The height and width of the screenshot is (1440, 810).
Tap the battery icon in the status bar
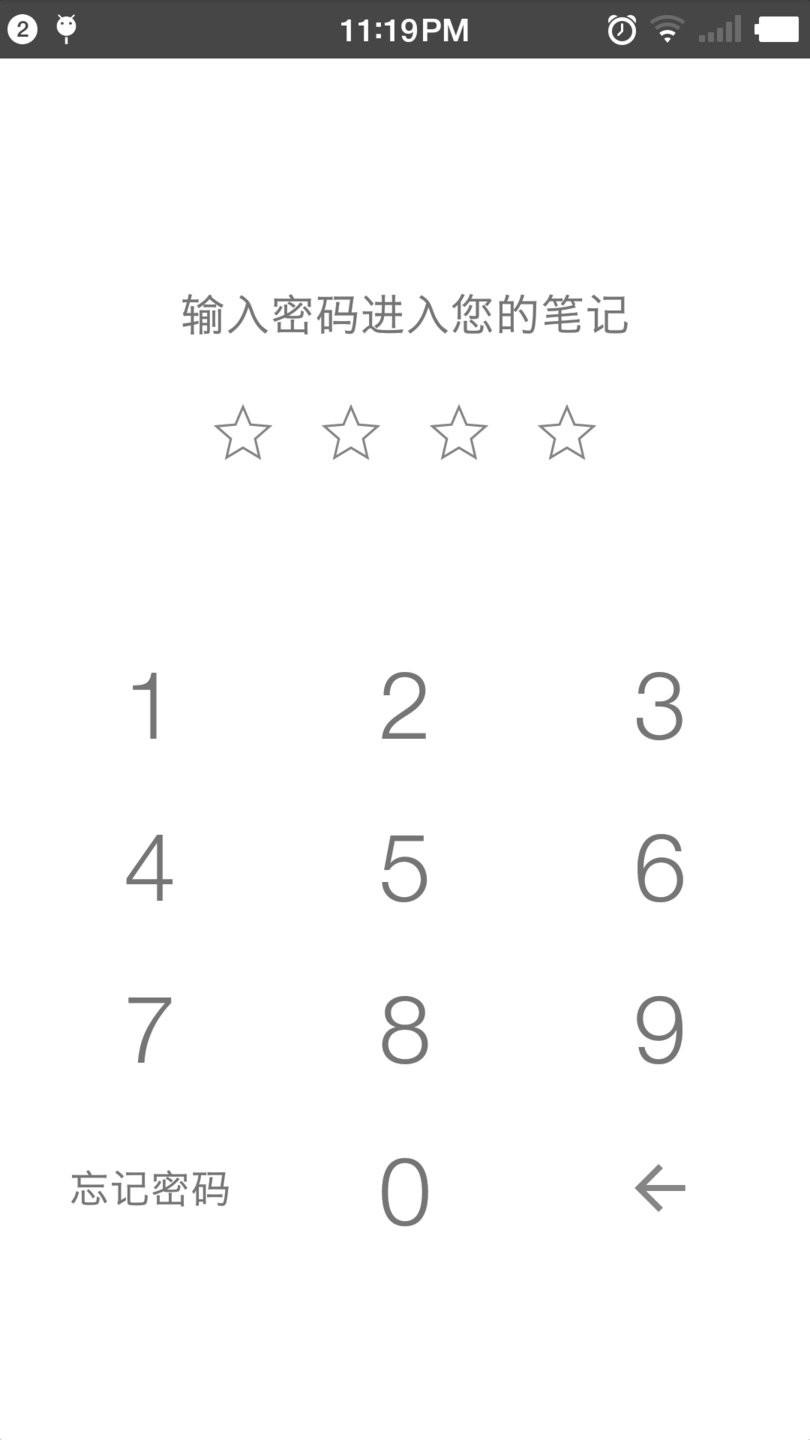775,29
